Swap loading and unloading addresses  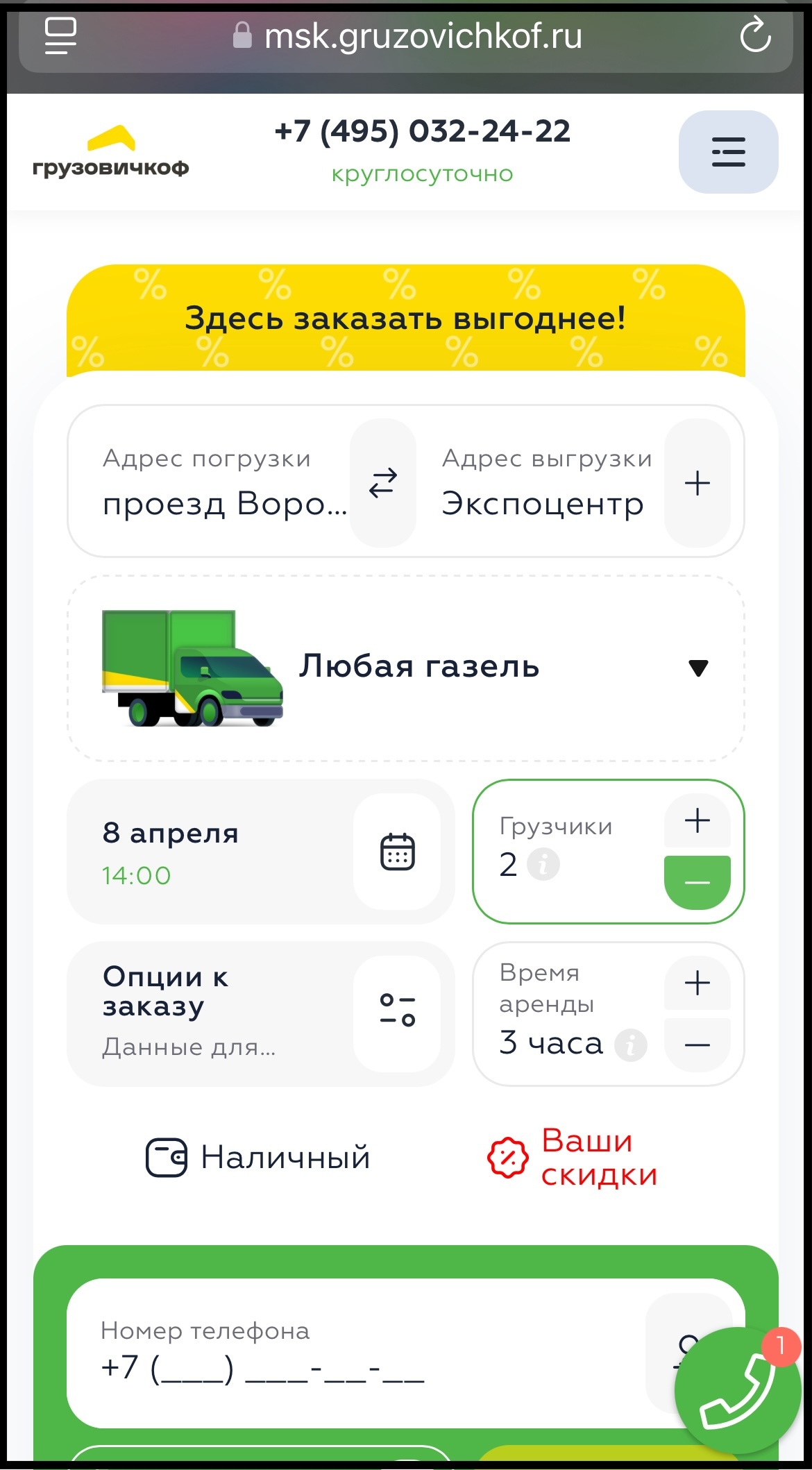click(383, 483)
